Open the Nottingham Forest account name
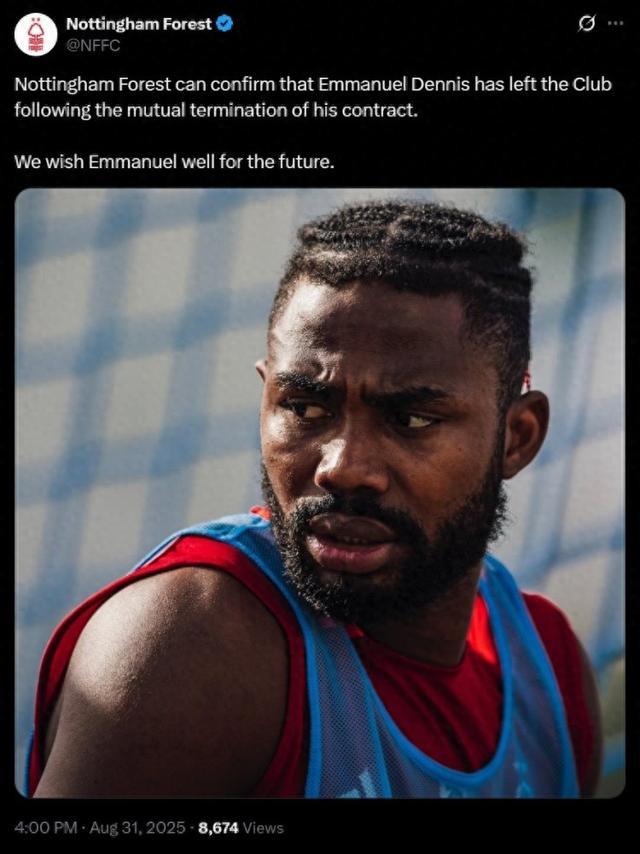The height and width of the screenshot is (854, 640). tap(138, 24)
